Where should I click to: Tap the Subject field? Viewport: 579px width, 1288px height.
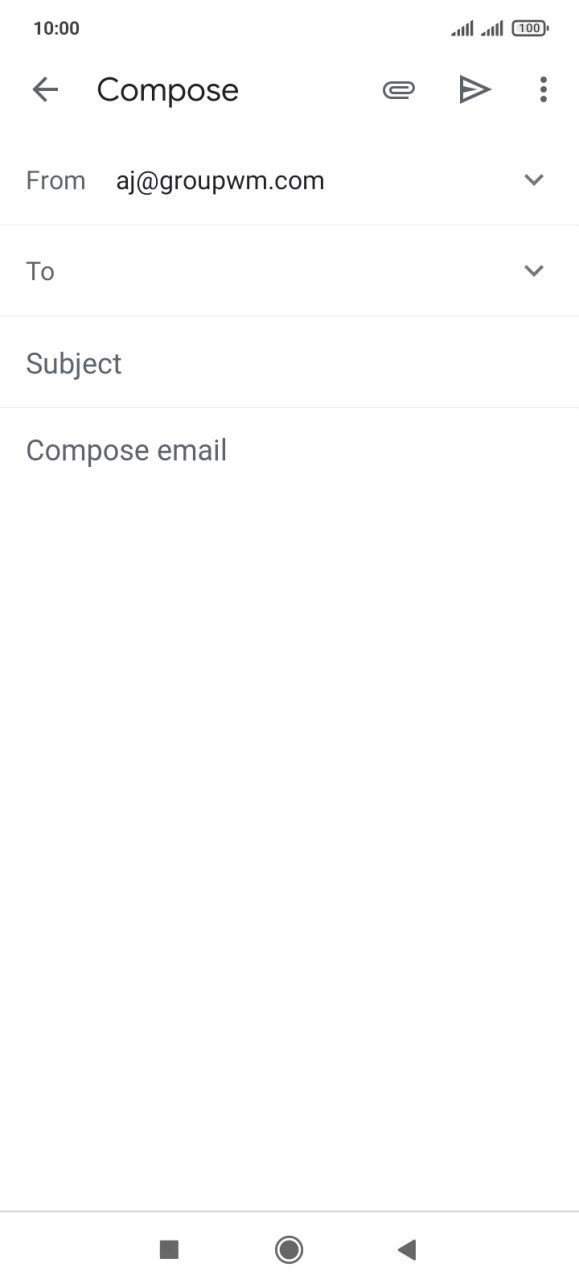289,363
